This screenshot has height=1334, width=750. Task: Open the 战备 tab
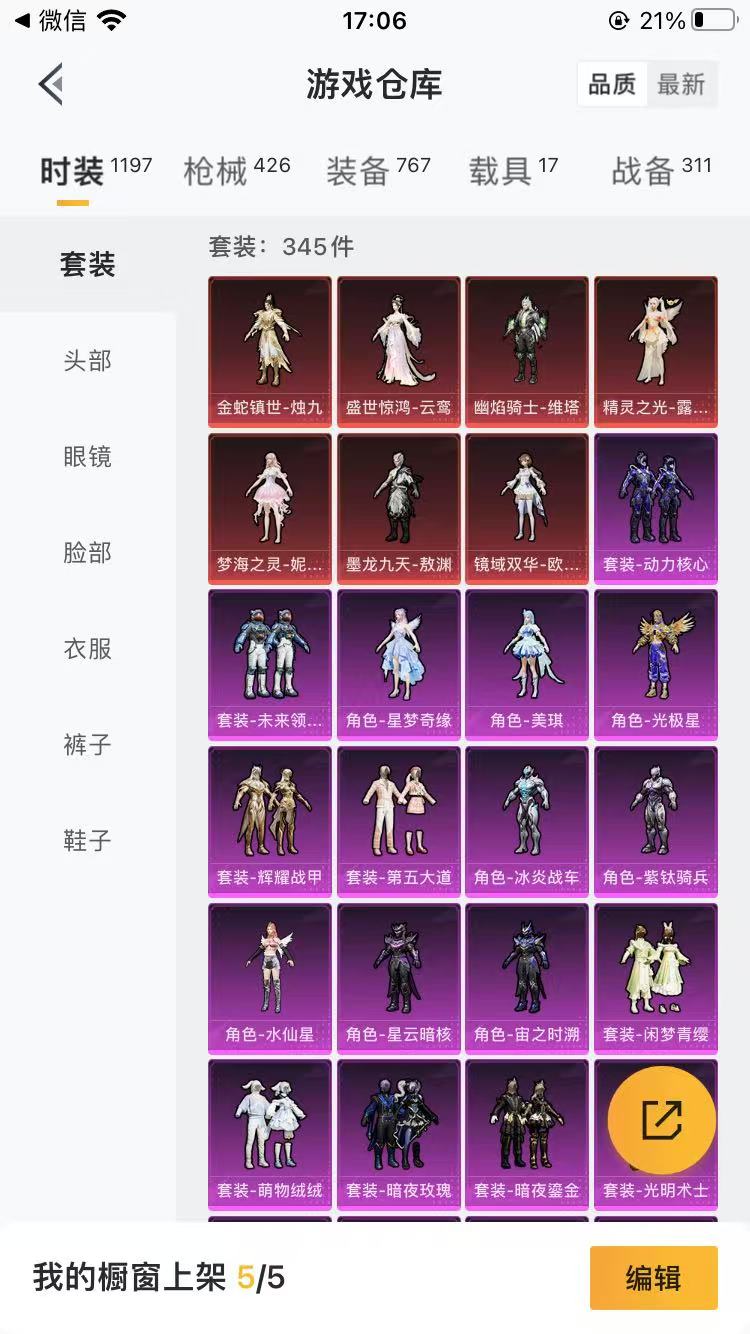point(661,170)
